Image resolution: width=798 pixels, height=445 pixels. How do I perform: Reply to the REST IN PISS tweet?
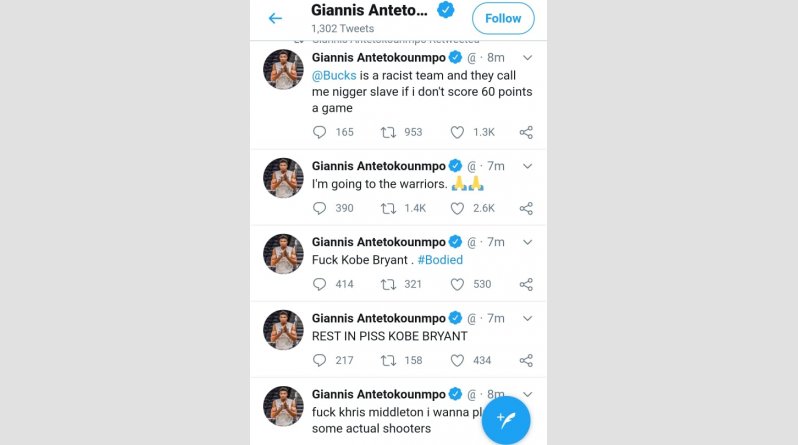320,360
